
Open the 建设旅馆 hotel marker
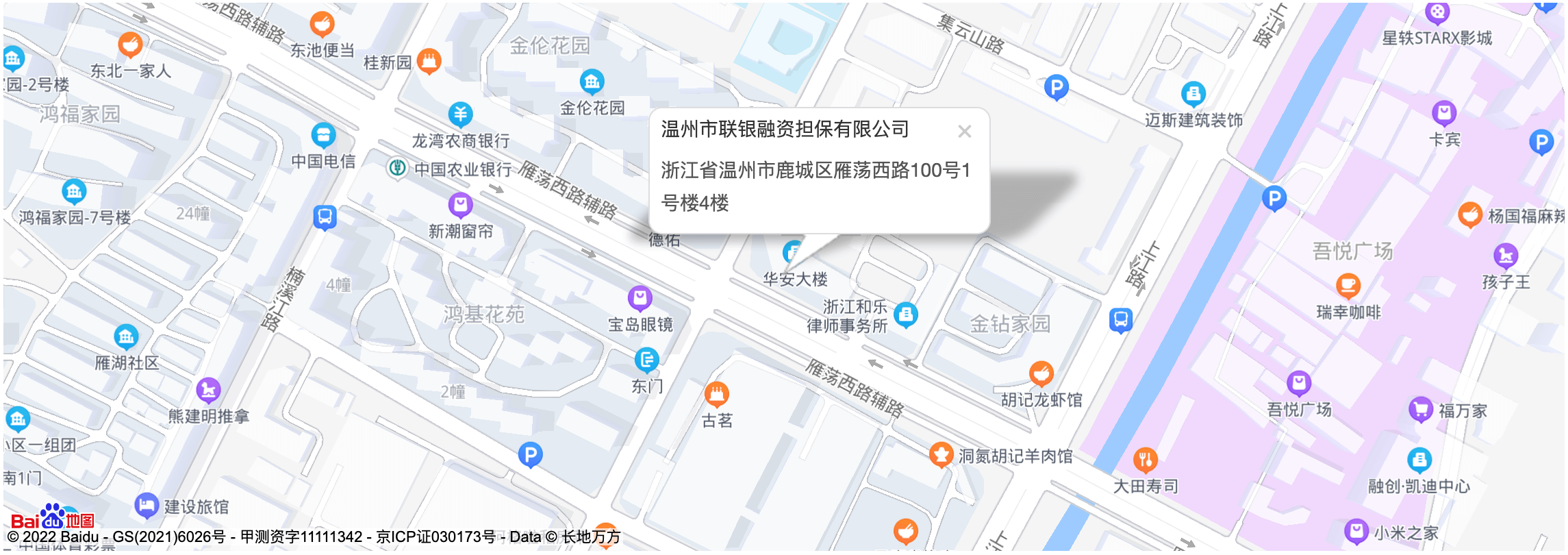click(x=147, y=506)
